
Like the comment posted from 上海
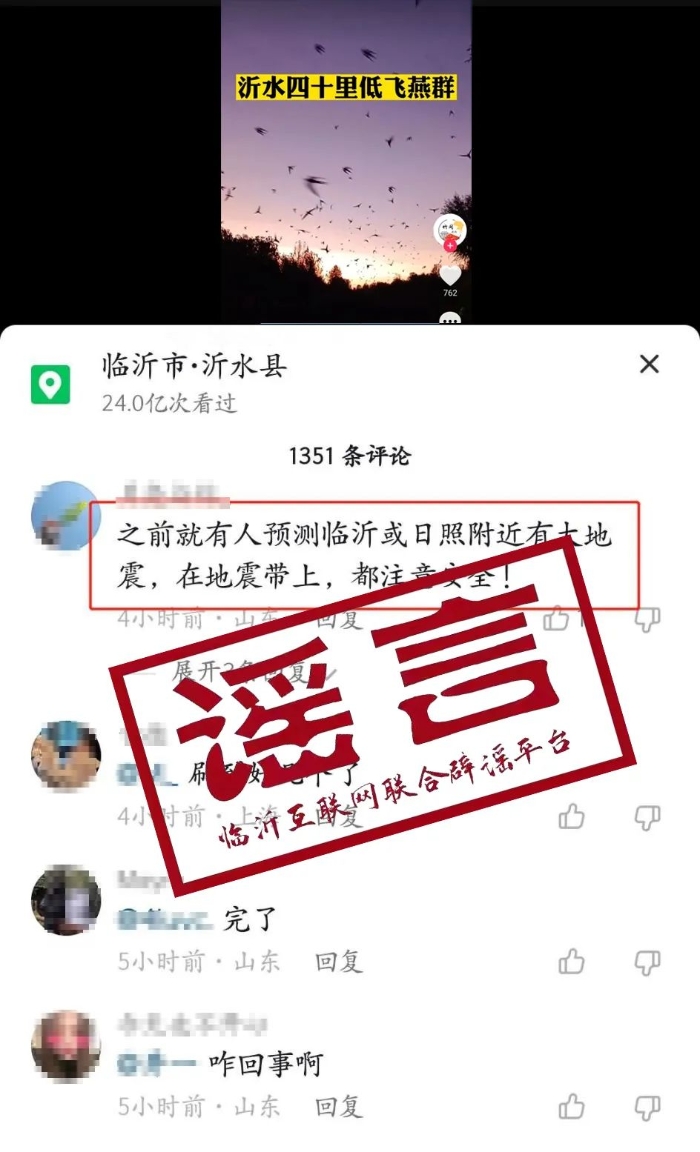coord(572,817)
